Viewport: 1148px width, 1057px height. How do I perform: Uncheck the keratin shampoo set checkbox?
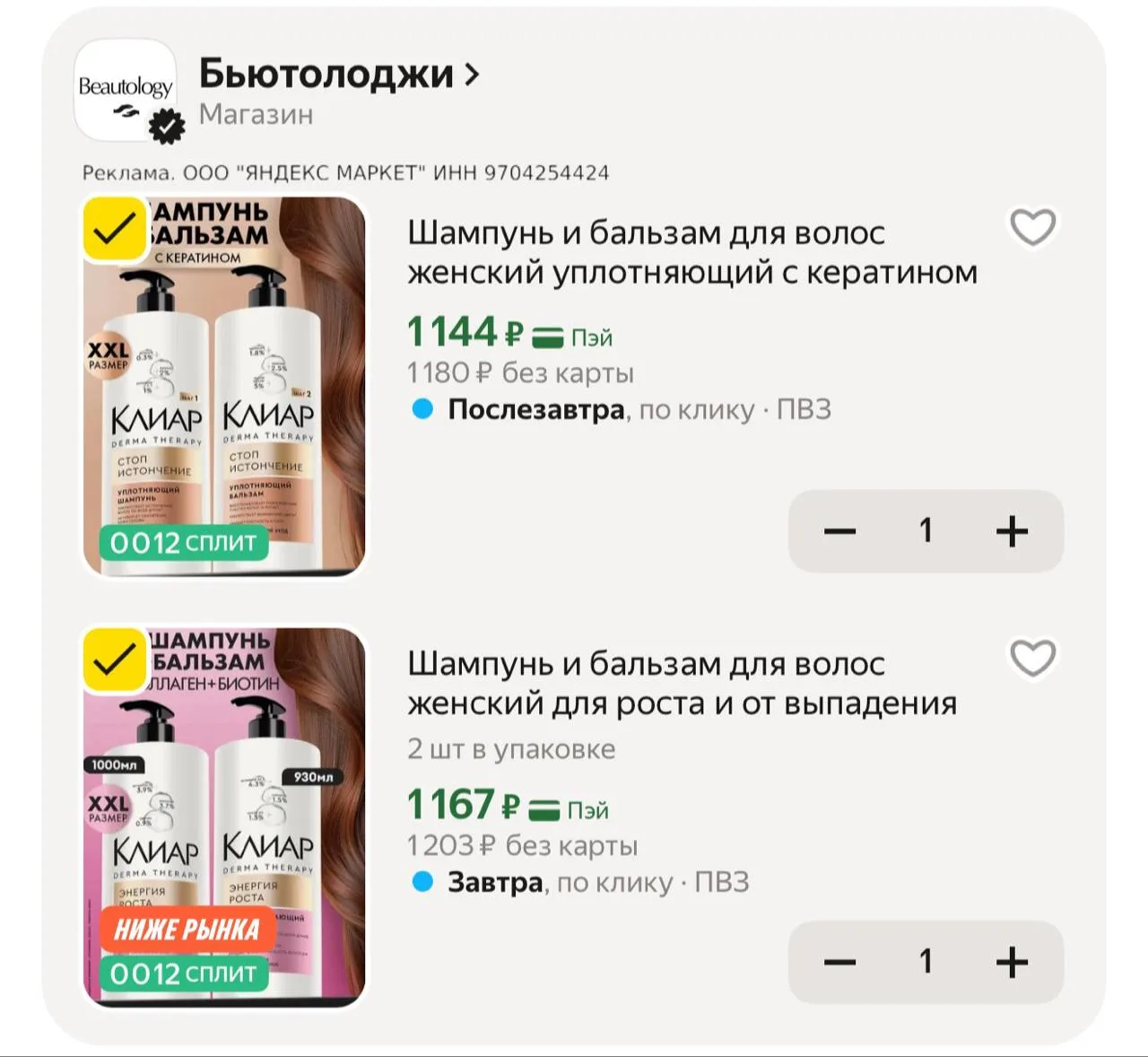(115, 230)
